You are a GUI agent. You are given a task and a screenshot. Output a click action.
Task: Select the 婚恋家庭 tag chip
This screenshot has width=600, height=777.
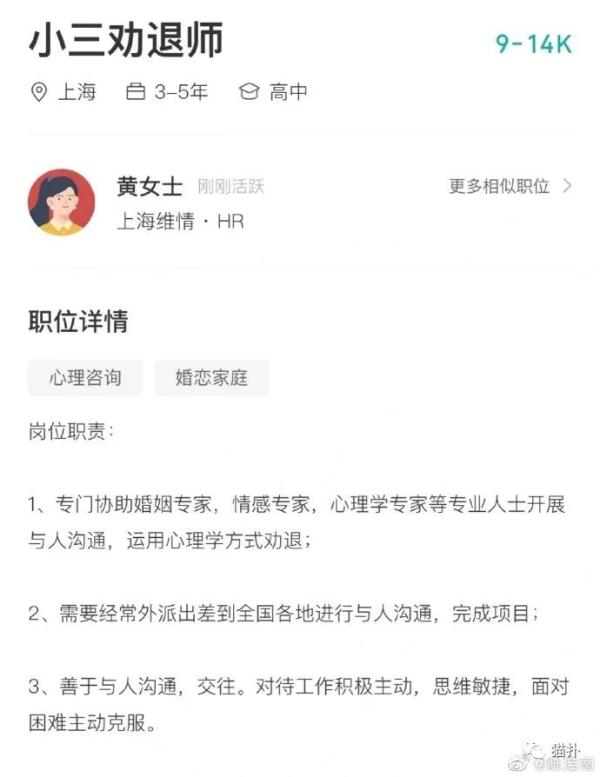coord(212,378)
